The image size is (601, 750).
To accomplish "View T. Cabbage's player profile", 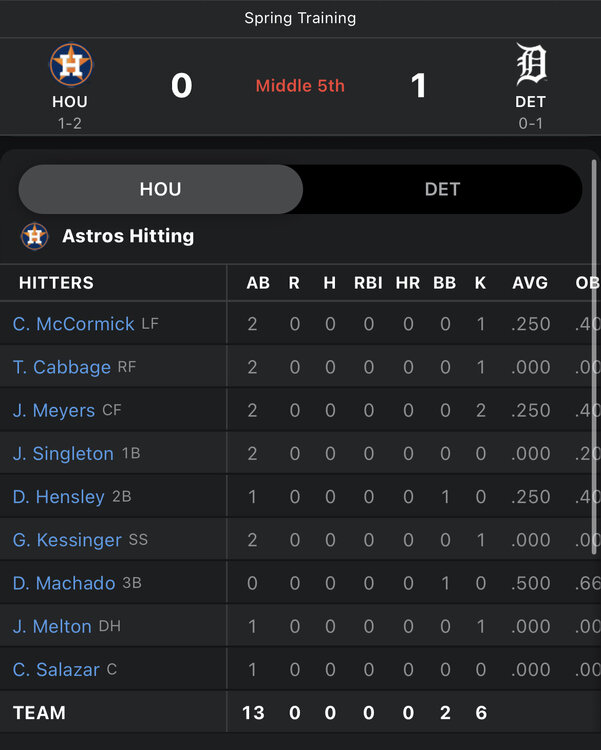I will coord(62,367).
